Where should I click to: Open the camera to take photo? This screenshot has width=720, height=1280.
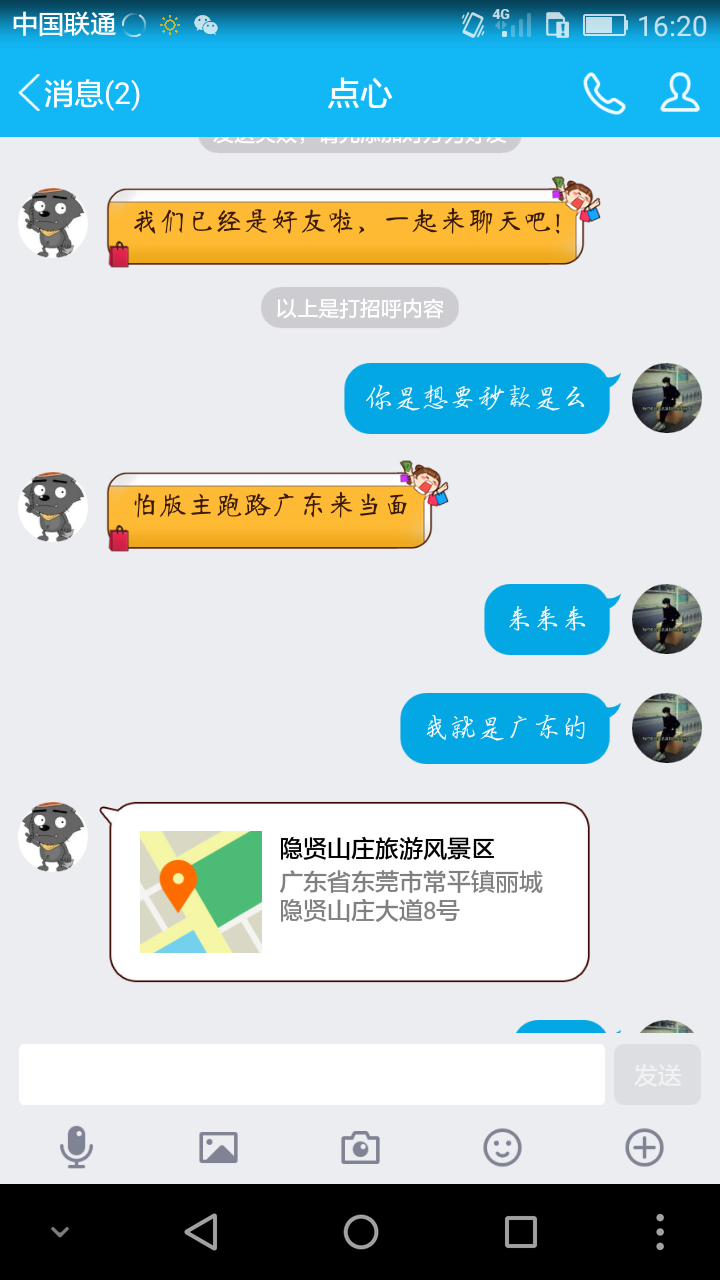[360, 1147]
